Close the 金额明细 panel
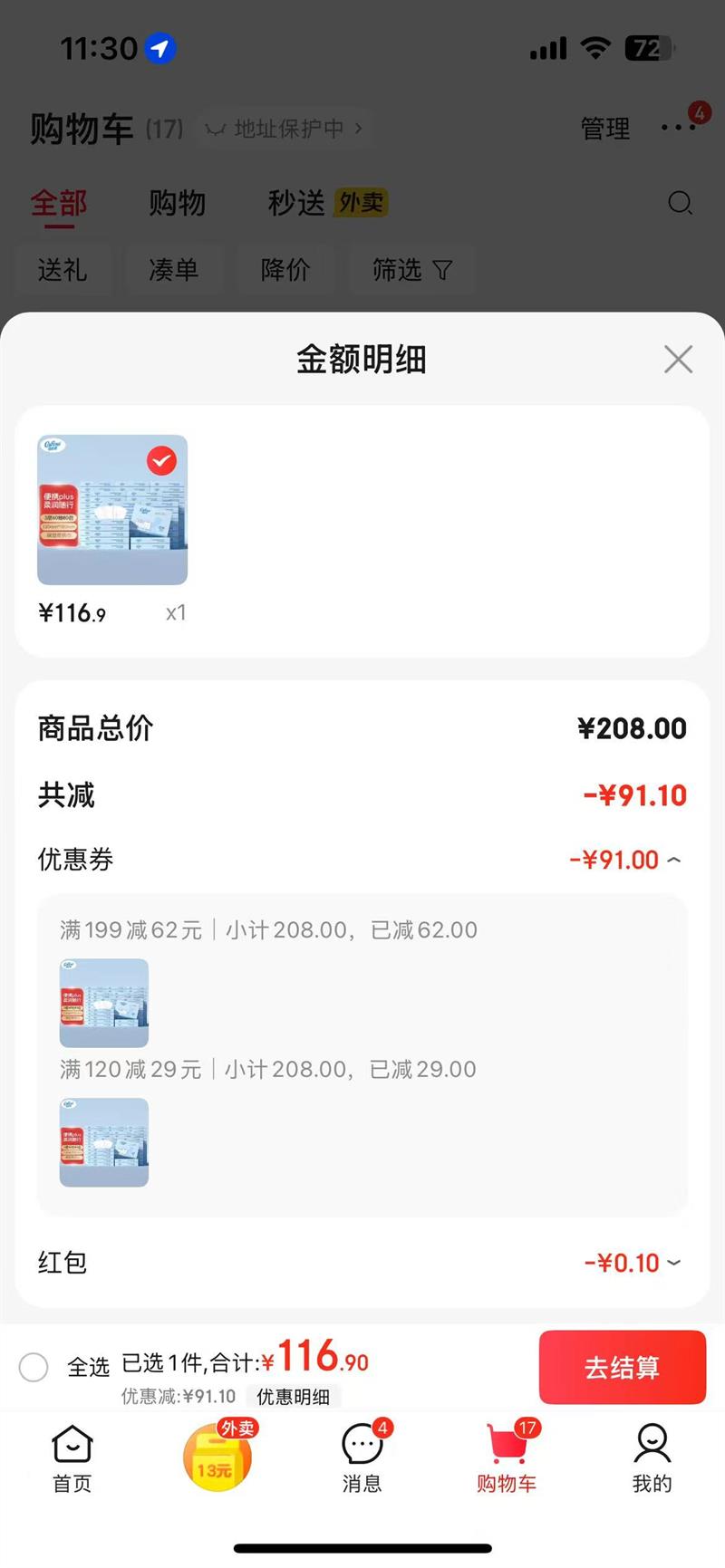This screenshot has width=725, height=1568. coord(678,360)
